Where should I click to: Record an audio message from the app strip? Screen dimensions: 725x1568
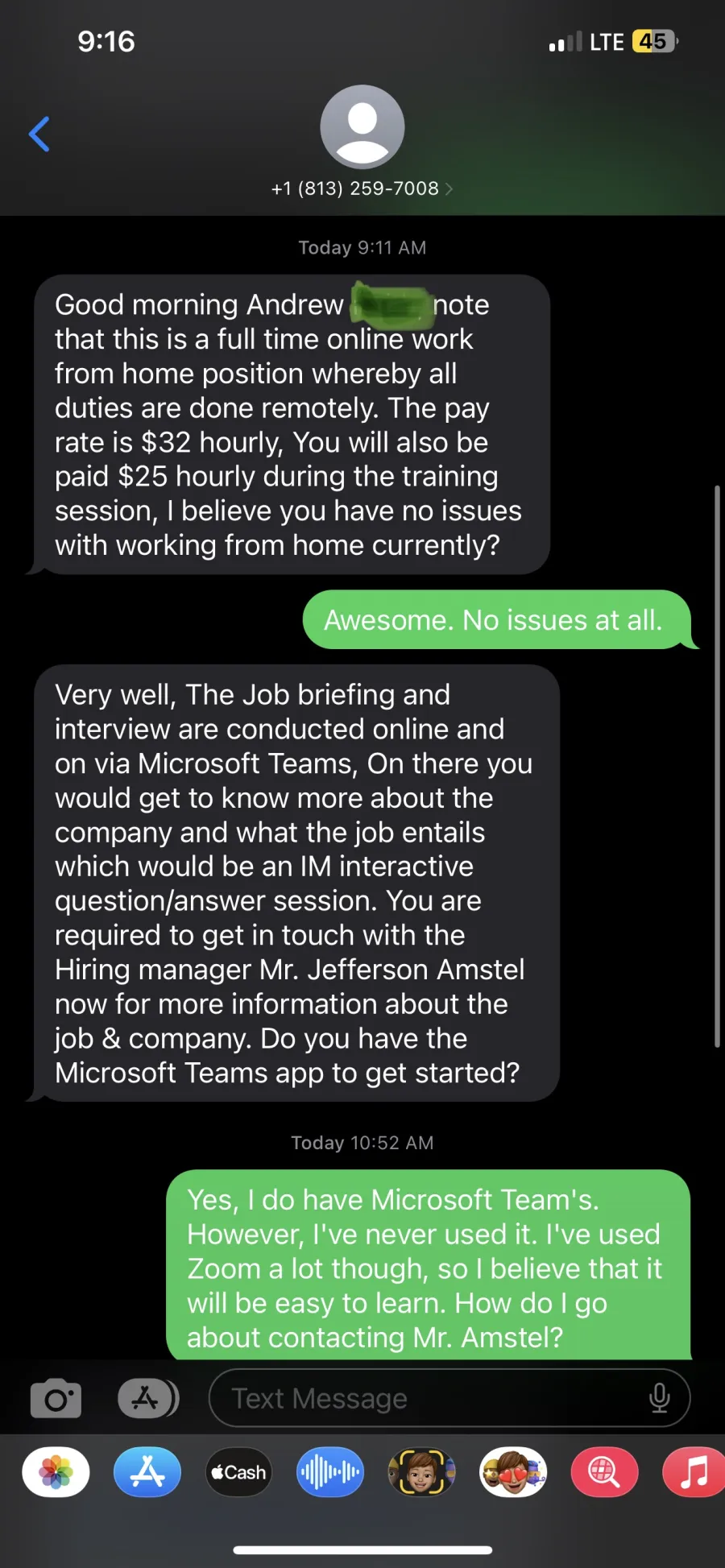click(330, 1472)
